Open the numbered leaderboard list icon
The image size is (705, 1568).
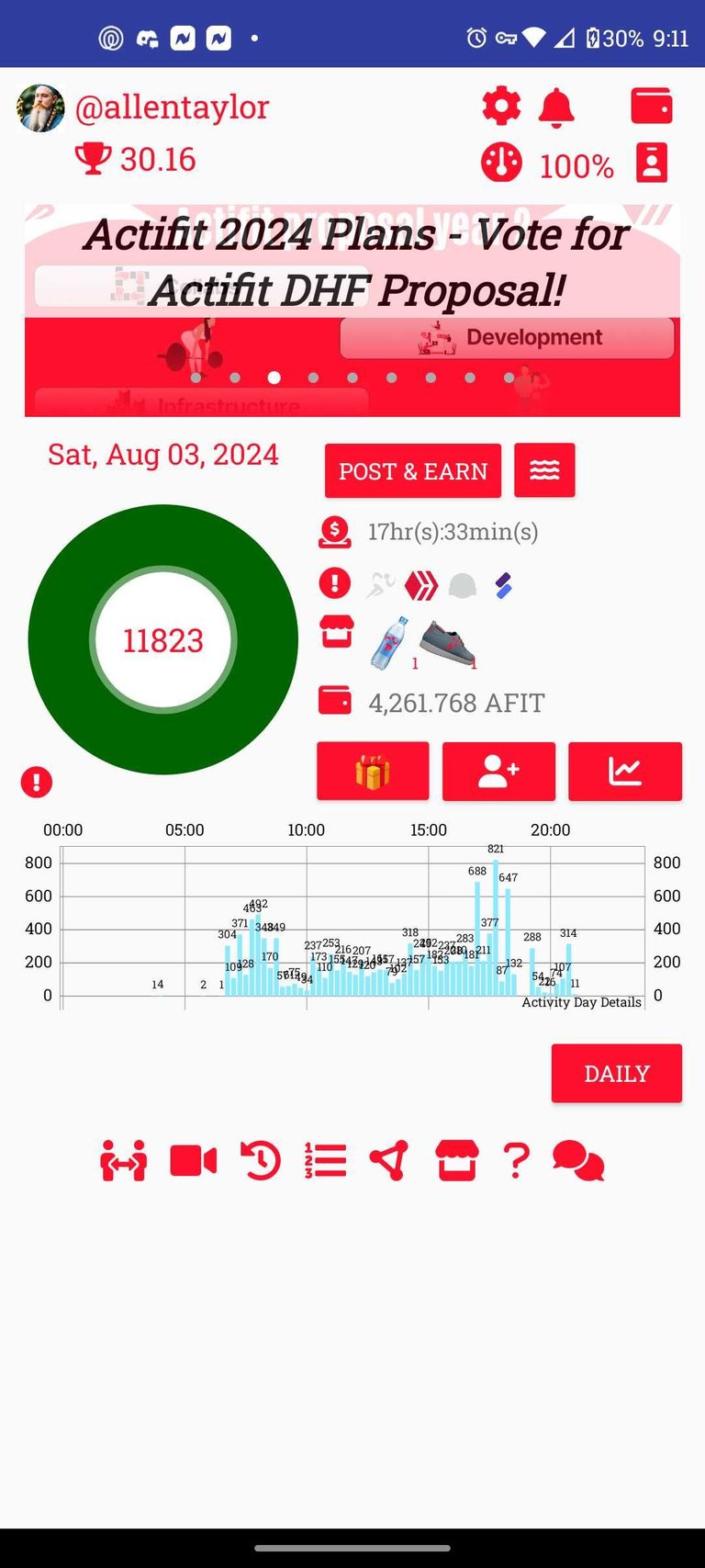pyautogui.click(x=325, y=1161)
